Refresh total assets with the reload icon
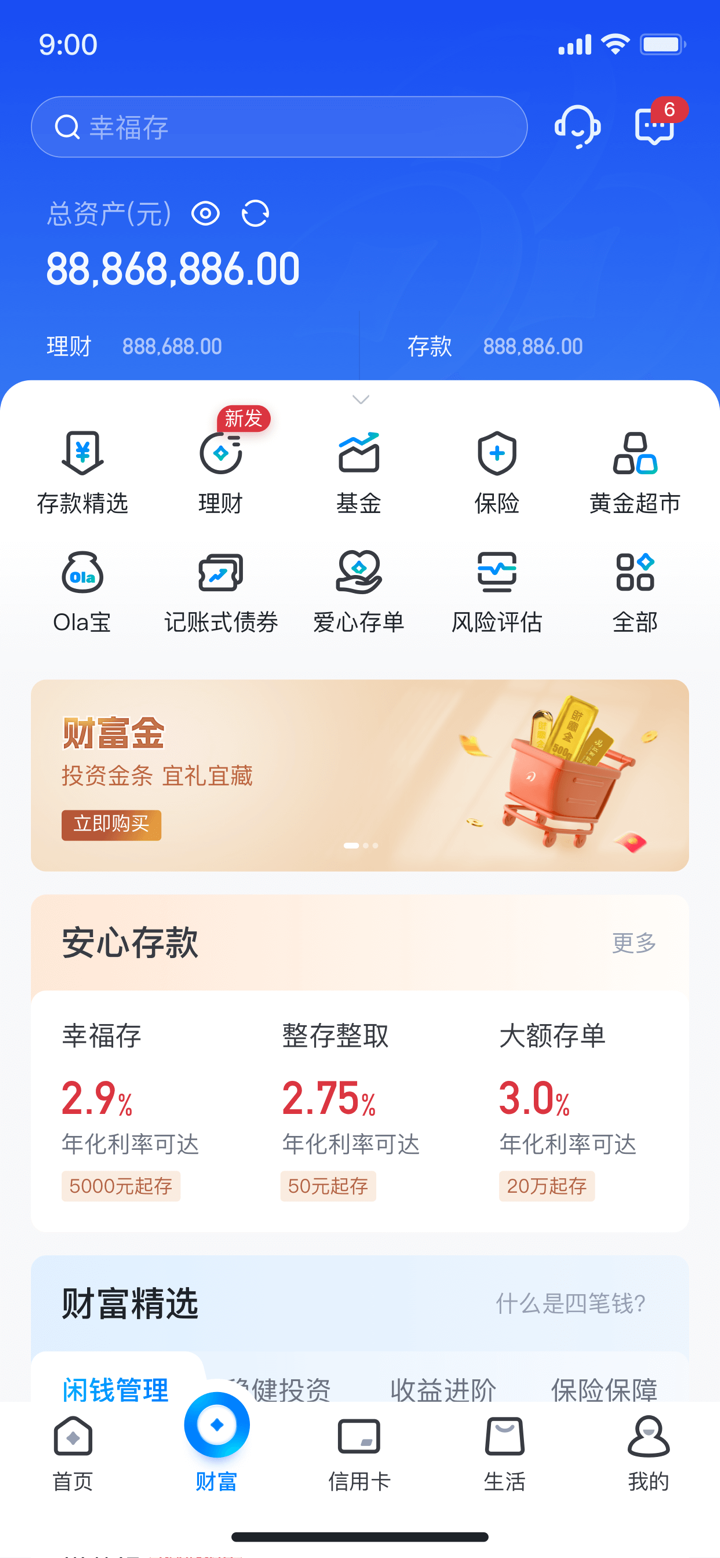The image size is (720, 1558). (x=255, y=214)
